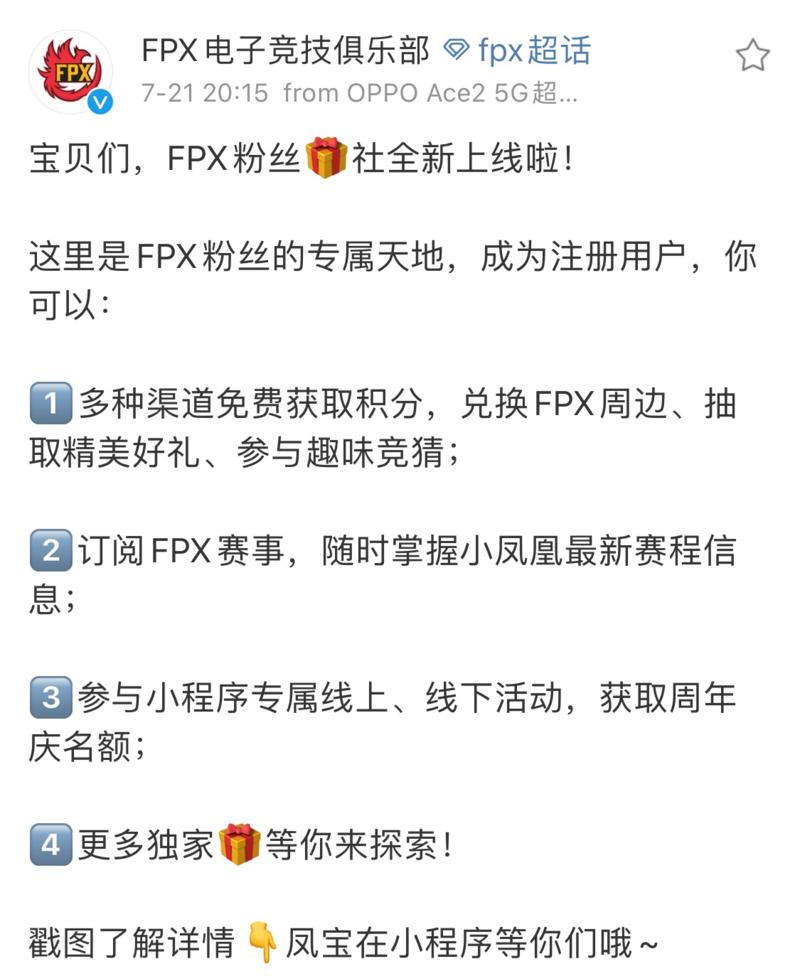The image size is (800, 976).
Task: Tap the star favorite icon
Action: click(753, 55)
